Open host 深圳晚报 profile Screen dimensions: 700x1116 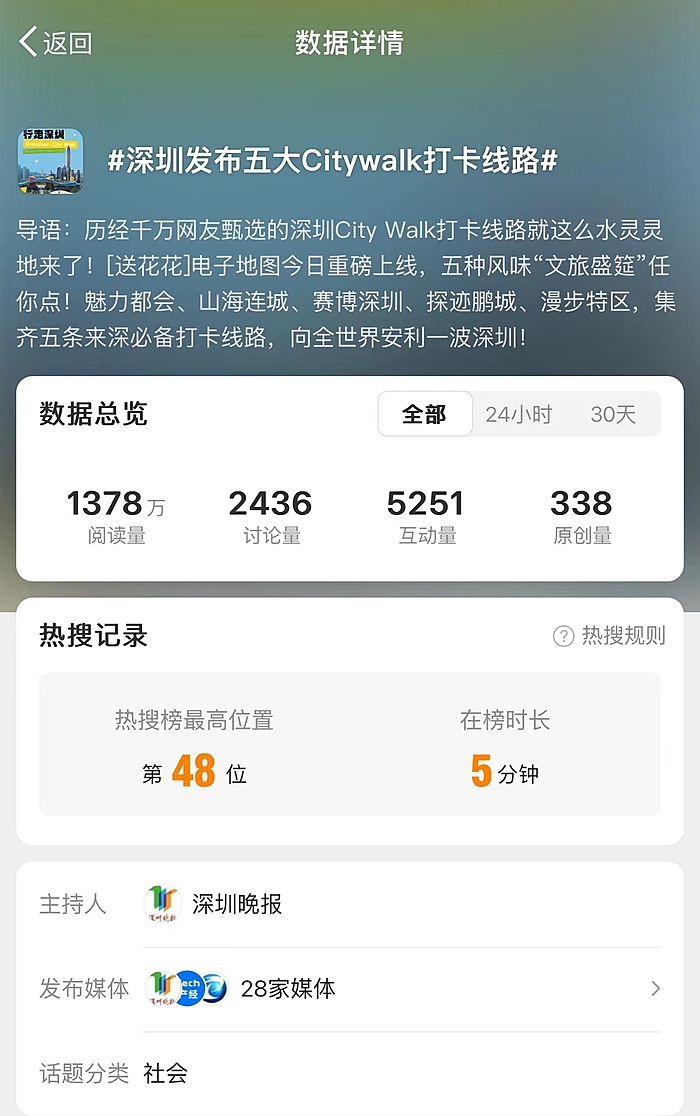click(236, 904)
